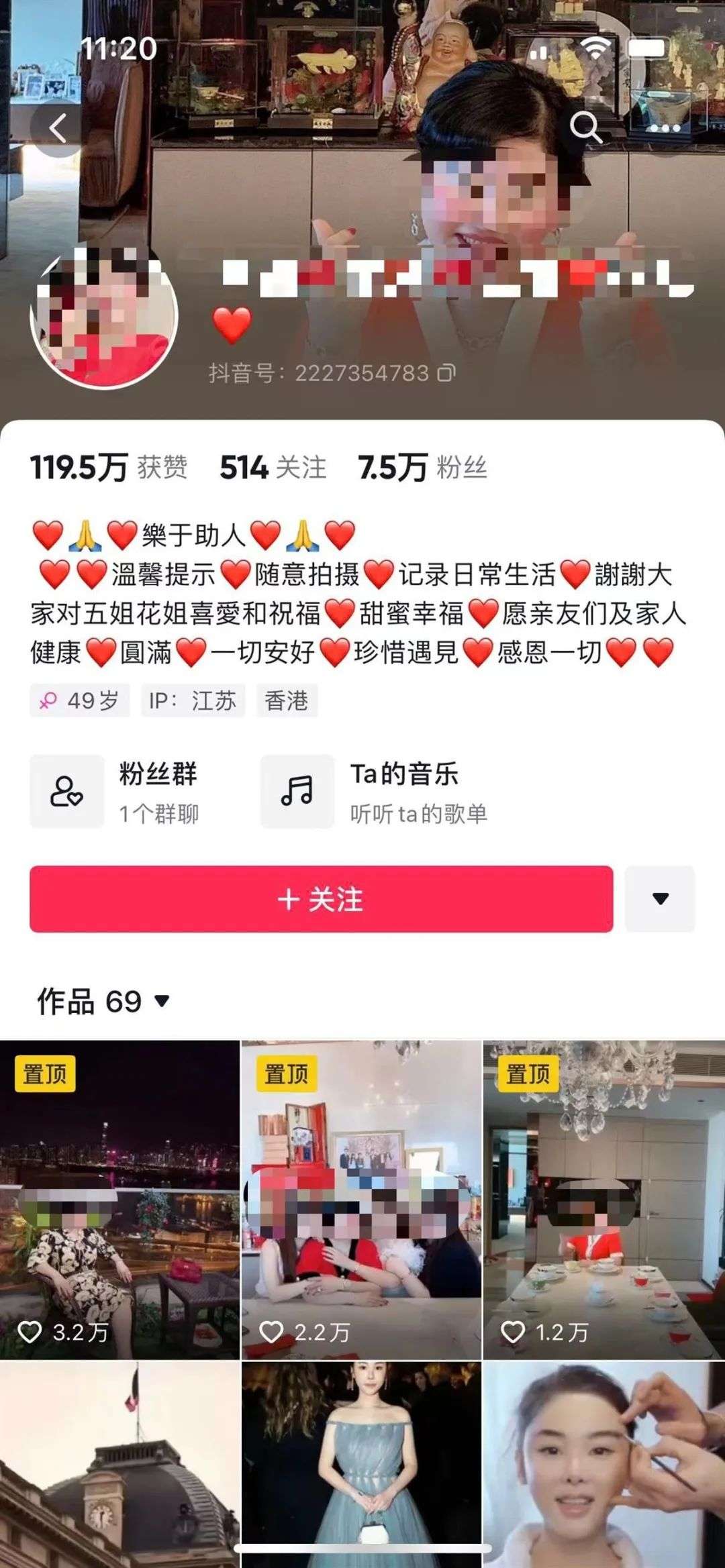Copy the Douyin ID number

(447, 373)
